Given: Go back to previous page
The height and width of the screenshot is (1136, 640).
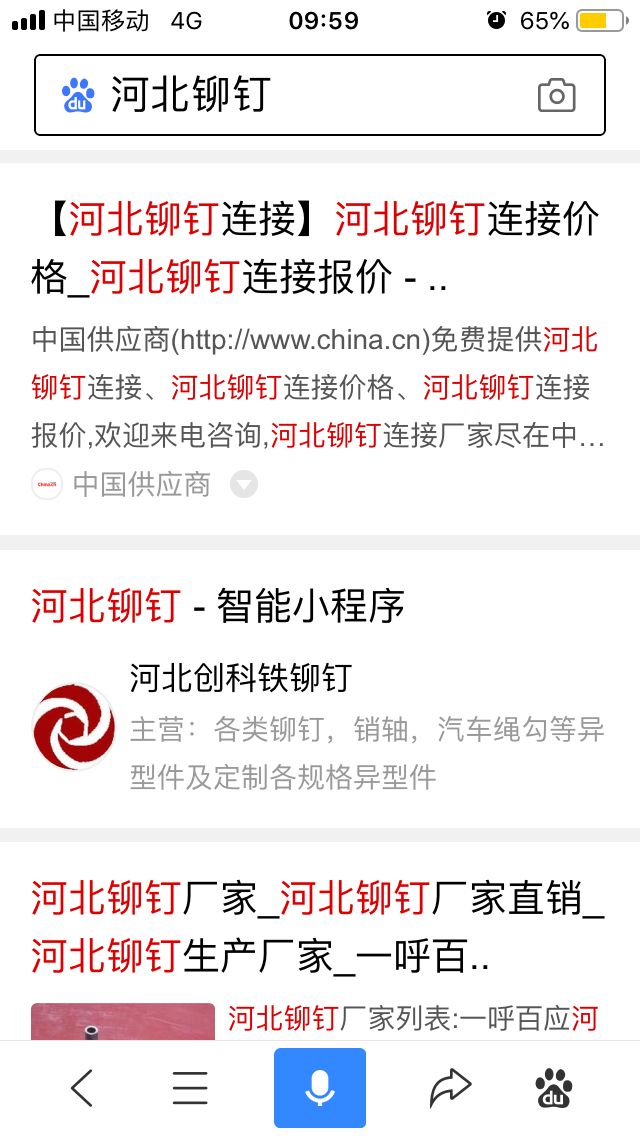Looking at the screenshot, I should (82, 1088).
